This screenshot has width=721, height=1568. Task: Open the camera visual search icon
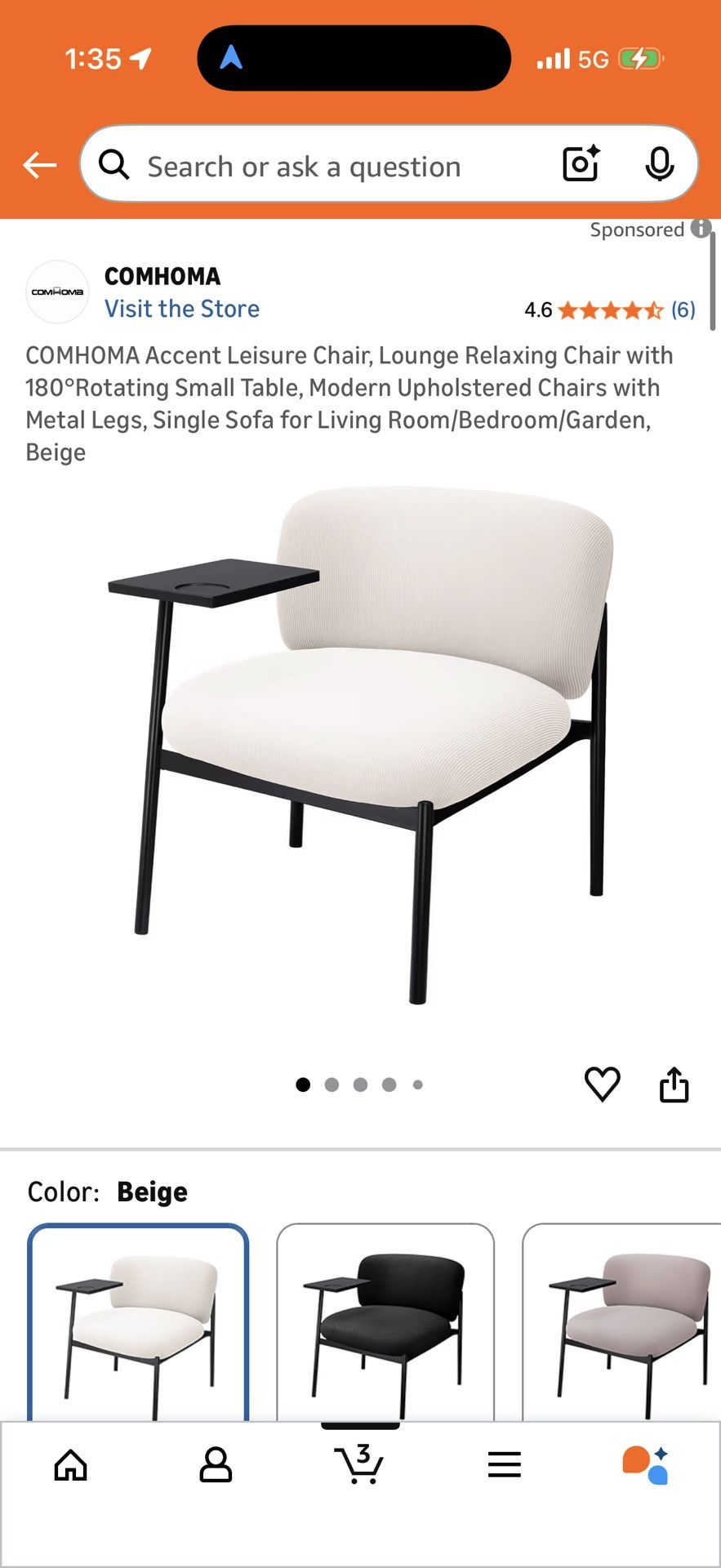point(580,165)
